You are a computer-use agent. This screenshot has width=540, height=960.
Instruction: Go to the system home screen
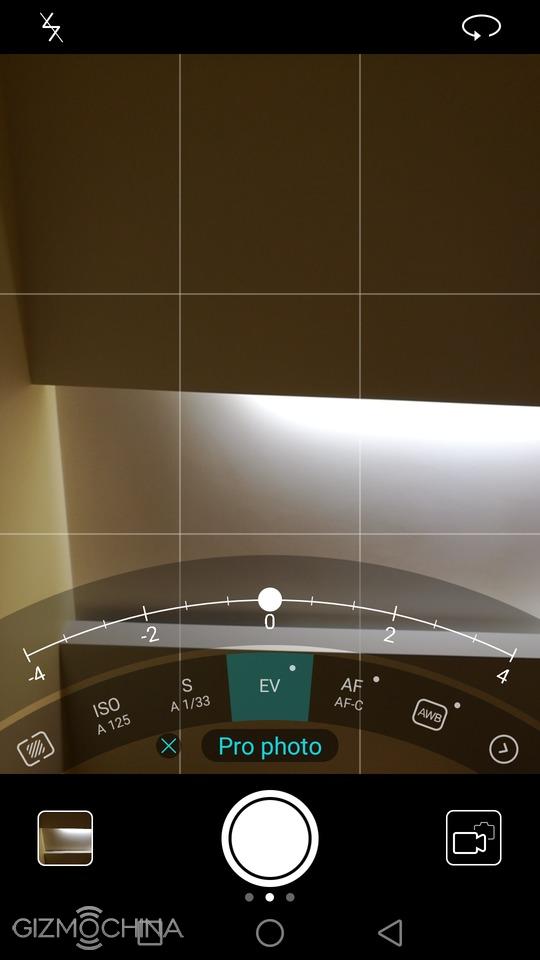[270, 932]
